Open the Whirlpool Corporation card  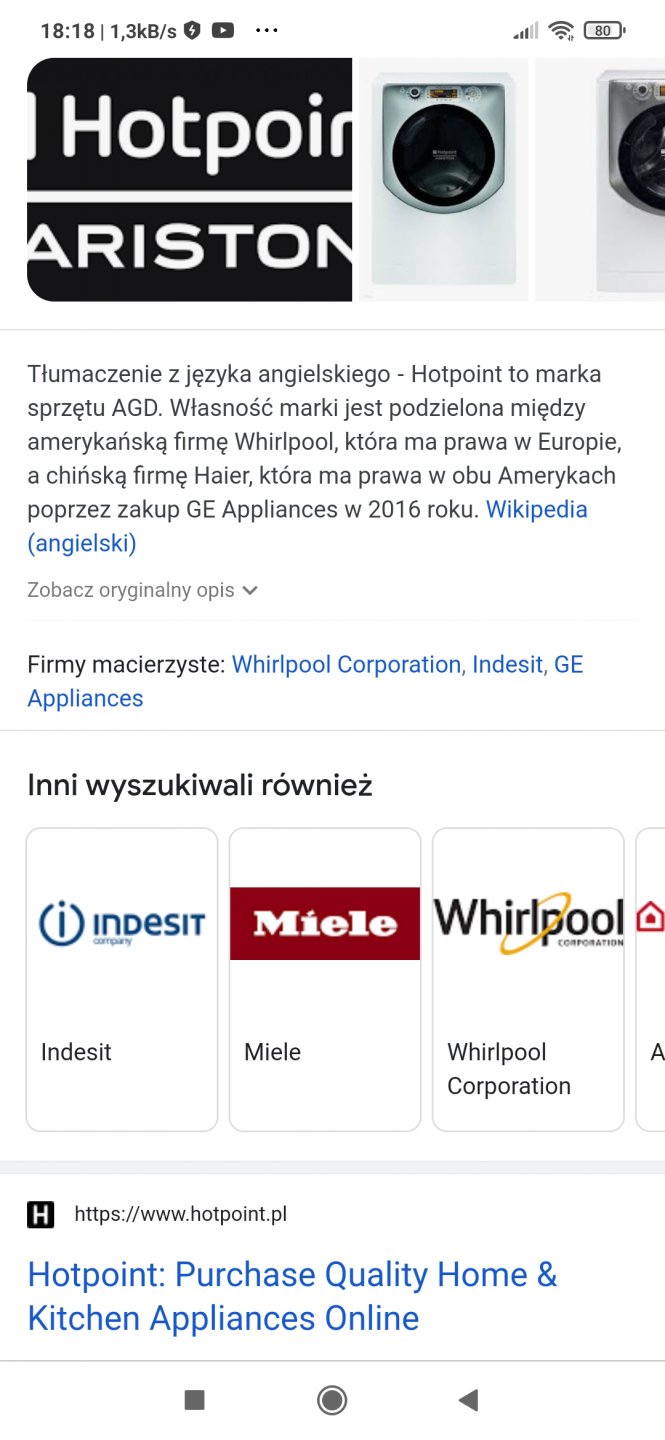pos(528,979)
